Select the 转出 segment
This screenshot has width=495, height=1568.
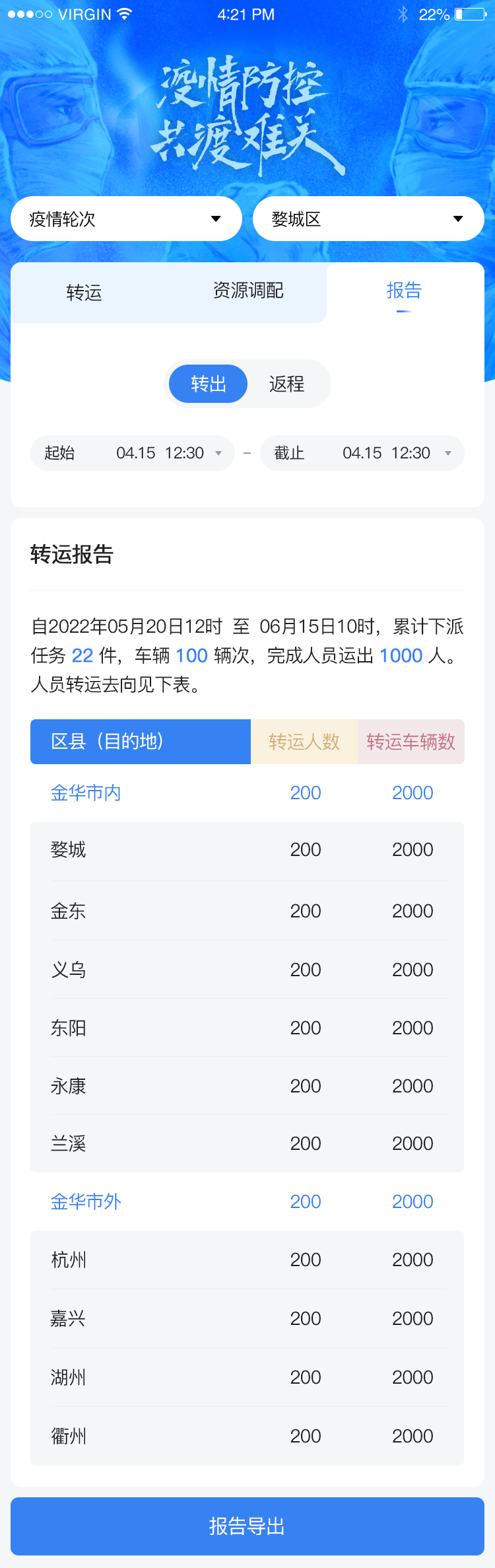point(209,384)
